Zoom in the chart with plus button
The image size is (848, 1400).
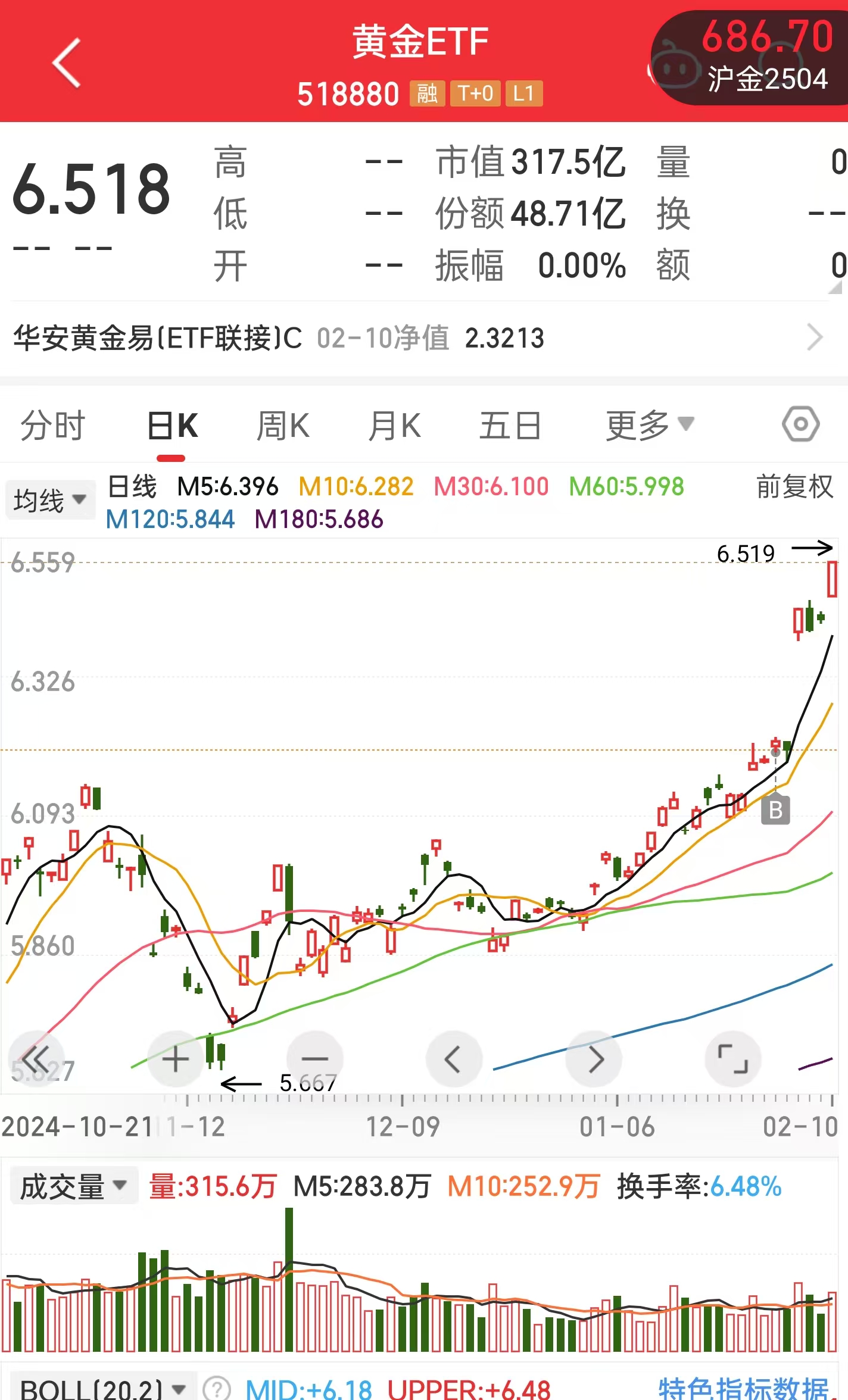[x=175, y=1060]
